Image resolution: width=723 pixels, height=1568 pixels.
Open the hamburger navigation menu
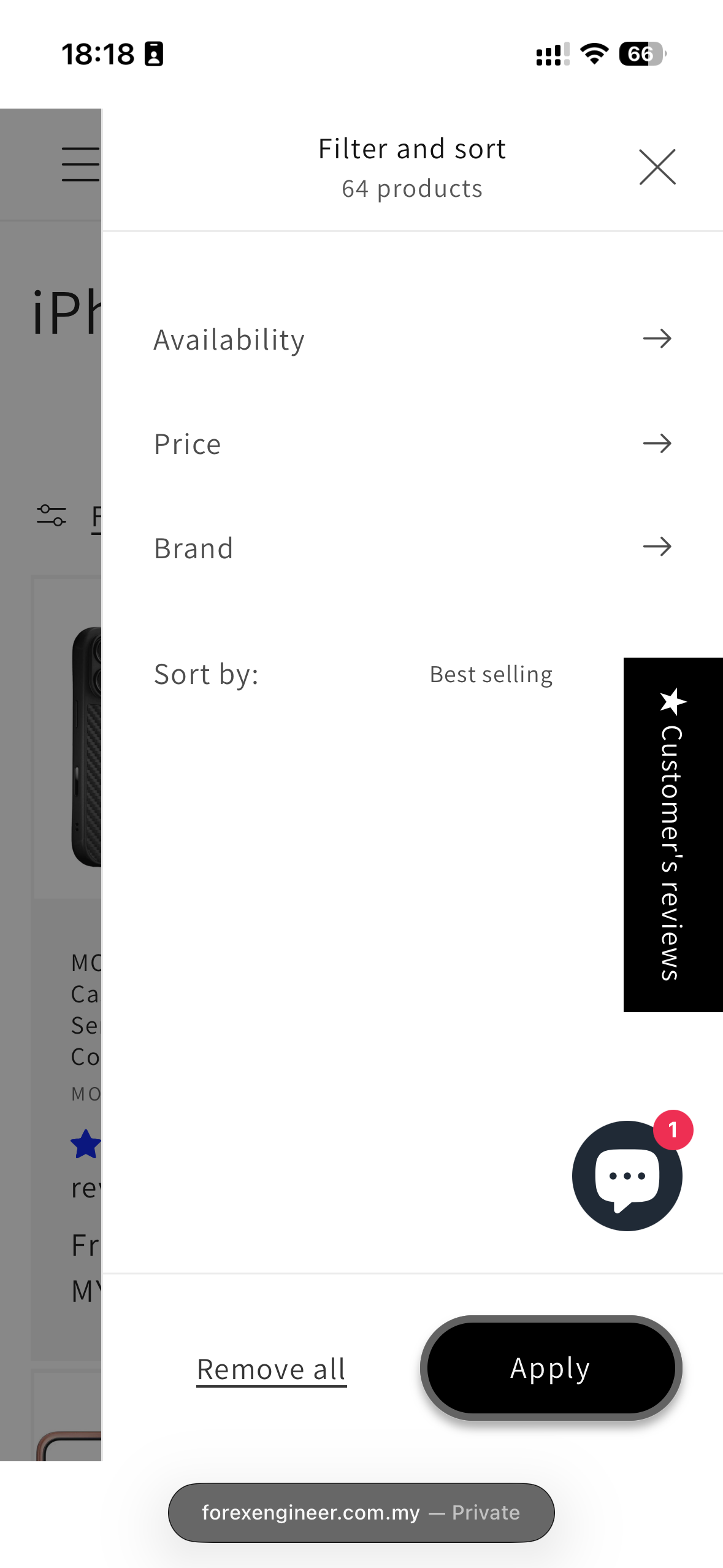pyautogui.click(x=80, y=164)
